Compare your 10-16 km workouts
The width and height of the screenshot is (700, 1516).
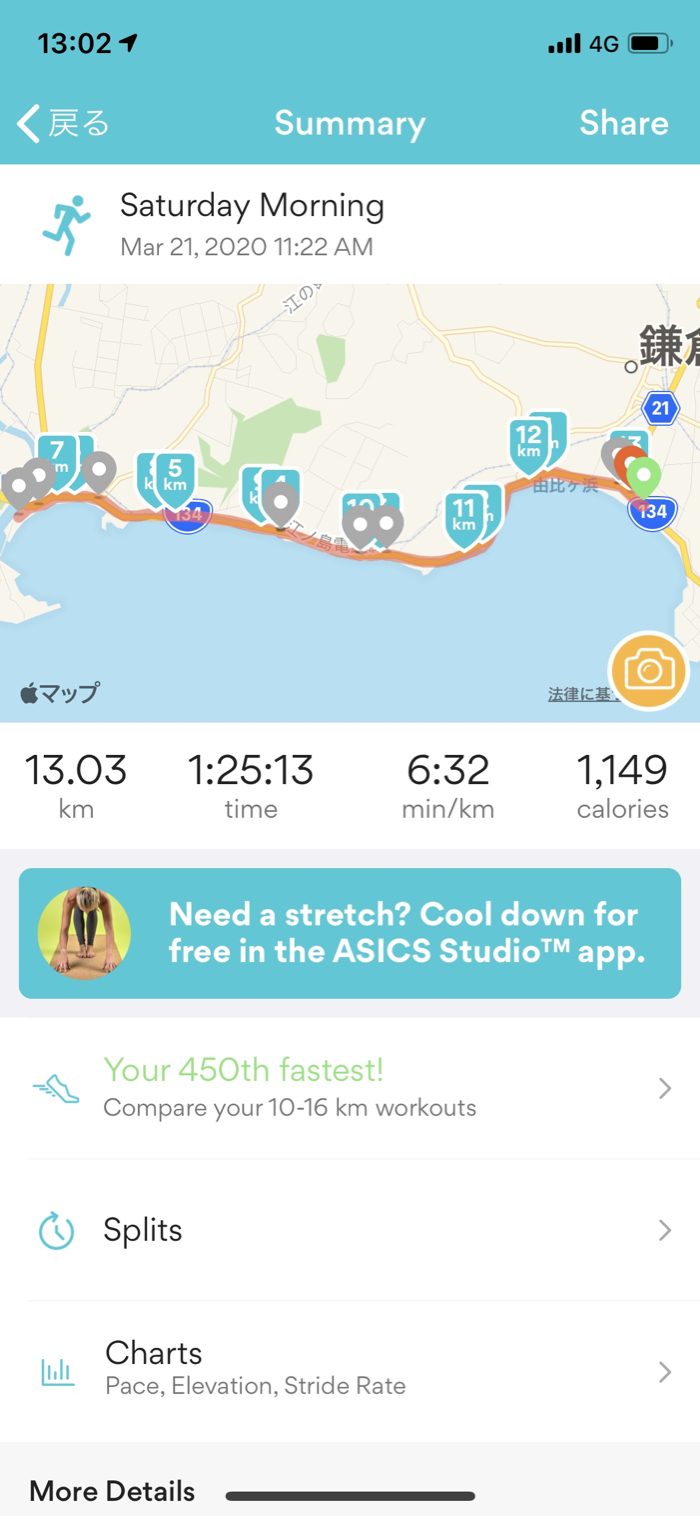(x=350, y=1088)
